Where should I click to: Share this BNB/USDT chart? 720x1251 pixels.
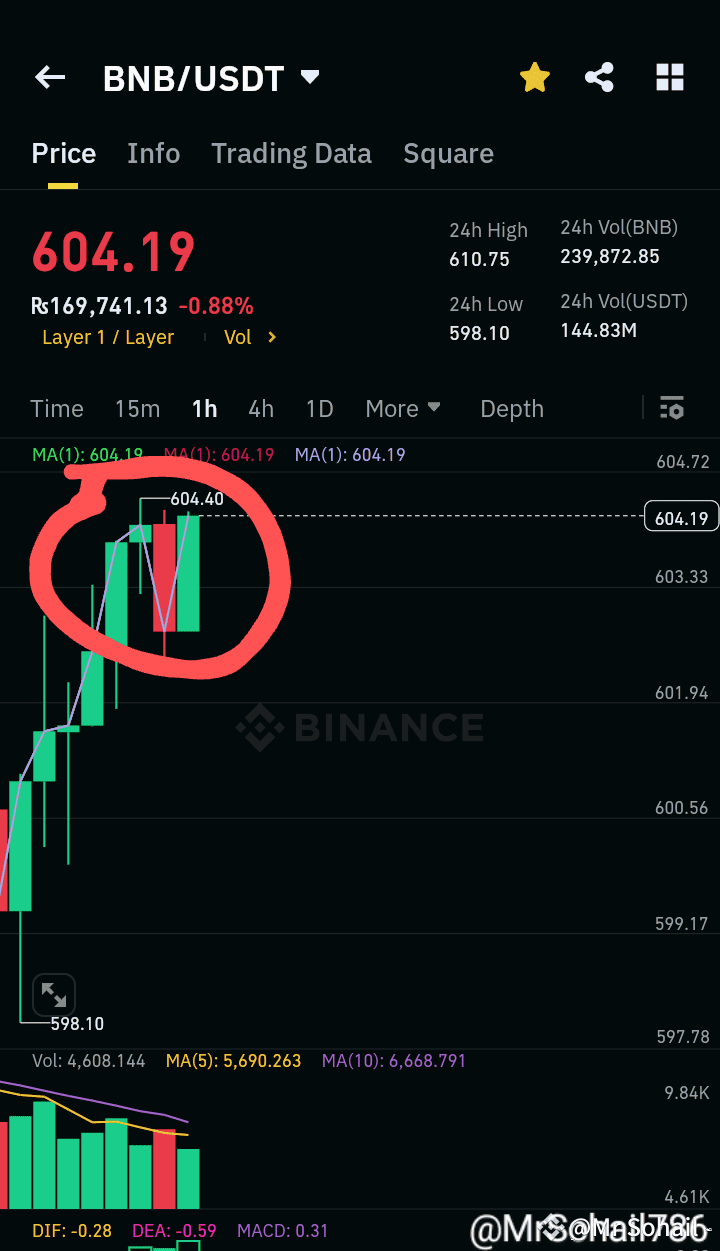599,78
